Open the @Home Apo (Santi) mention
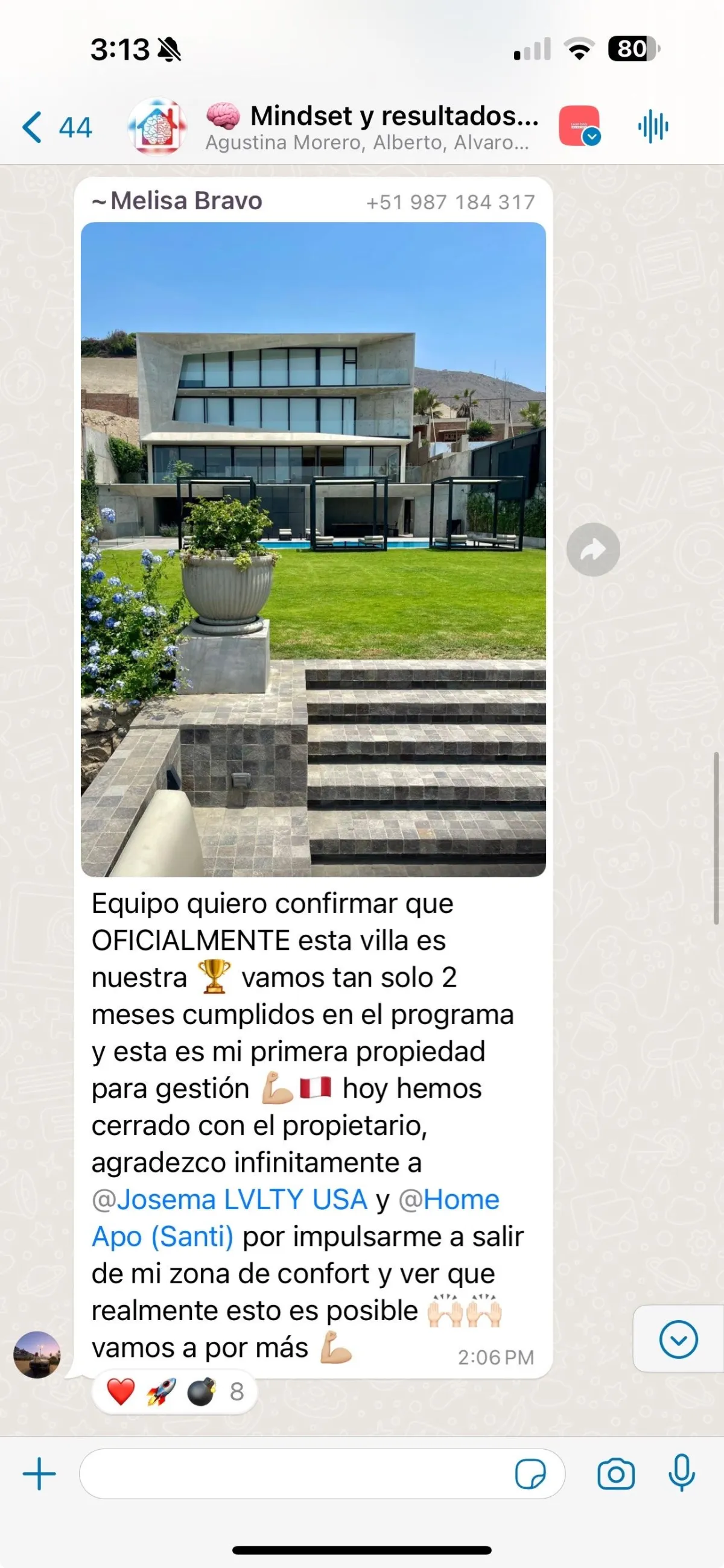This screenshot has height=1568, width=724. coord(295,1218)
